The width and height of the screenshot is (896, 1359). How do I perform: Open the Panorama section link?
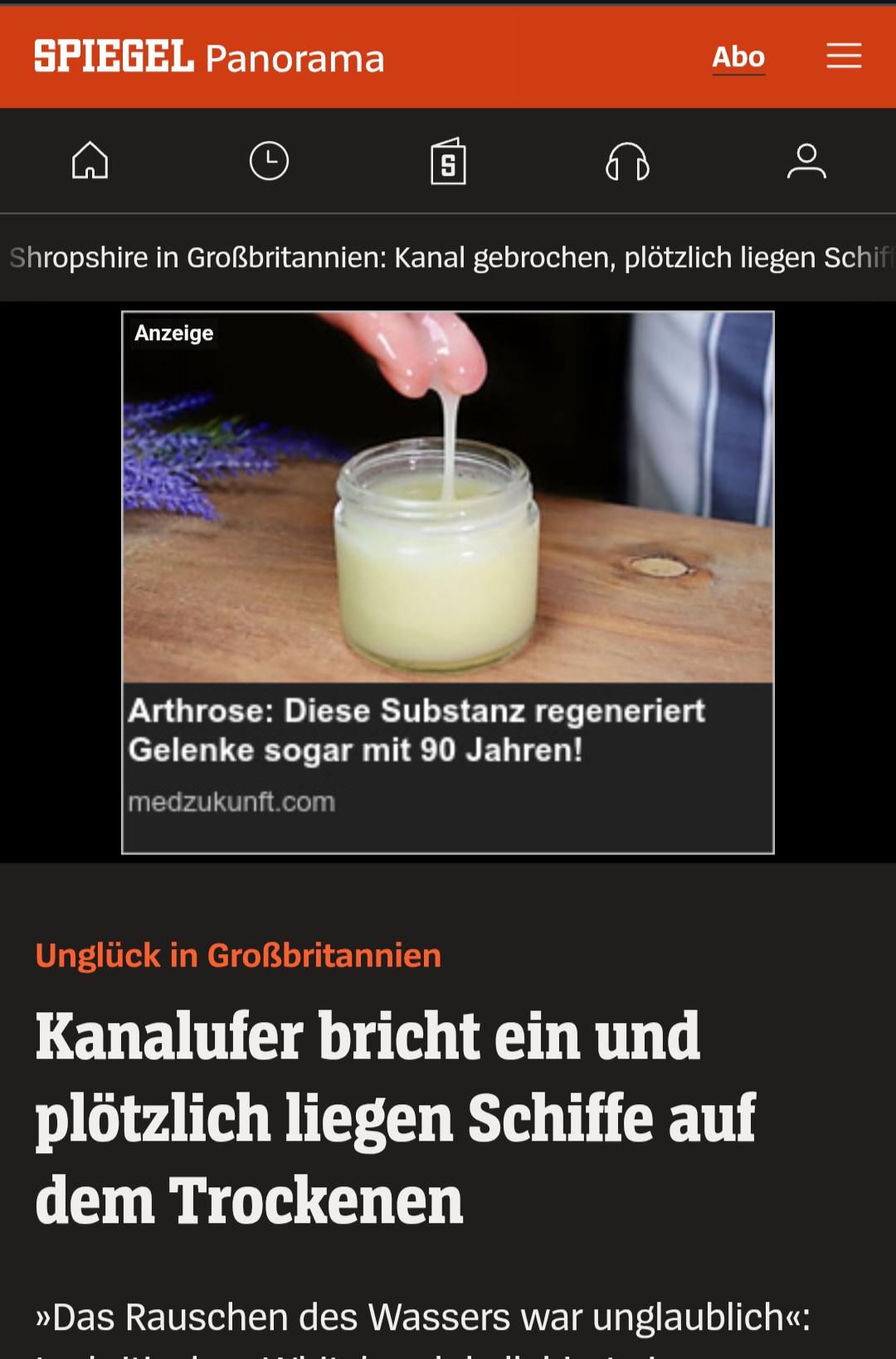(295, 59)
